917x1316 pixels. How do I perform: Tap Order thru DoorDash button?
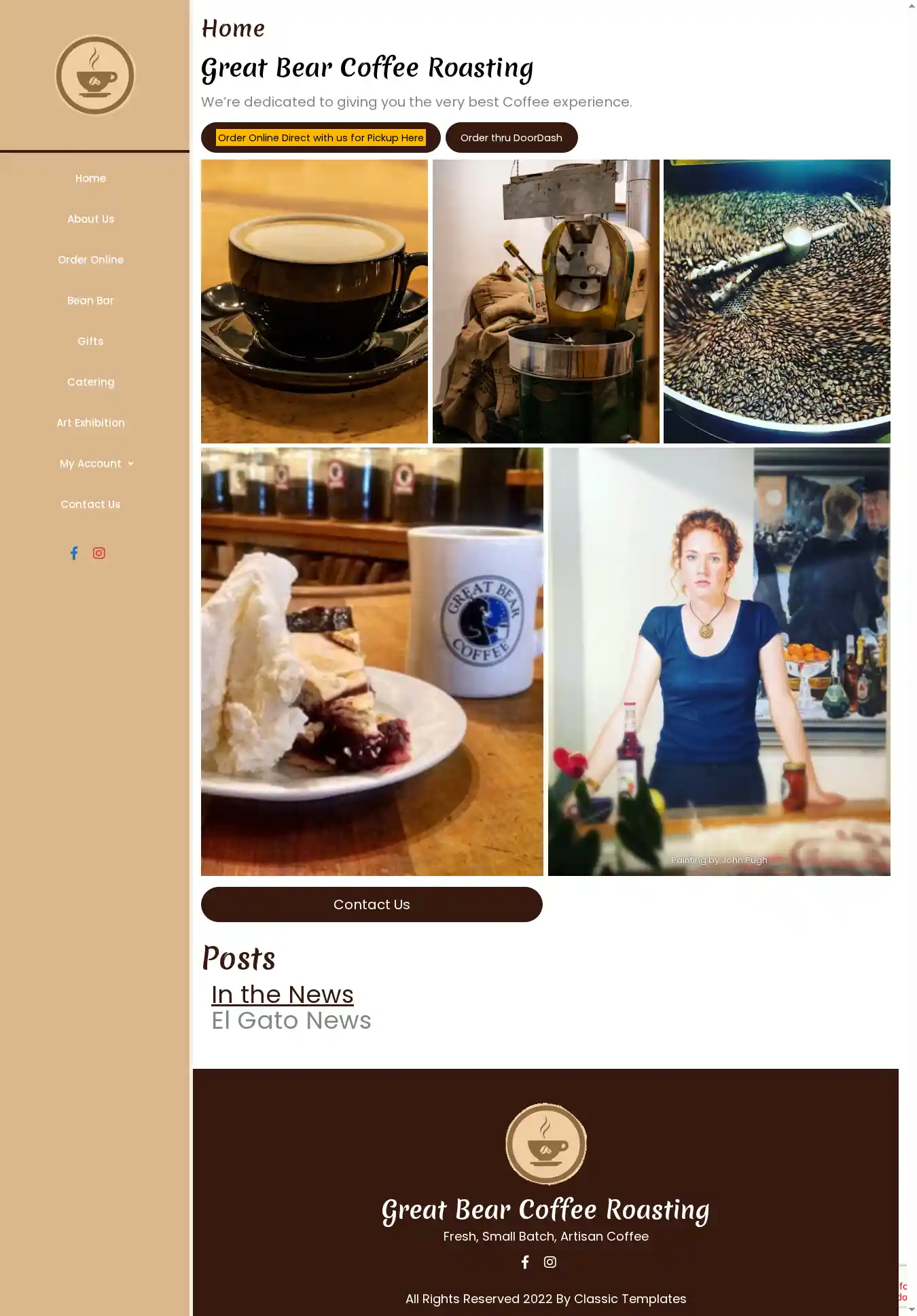[x=511, y=137]
